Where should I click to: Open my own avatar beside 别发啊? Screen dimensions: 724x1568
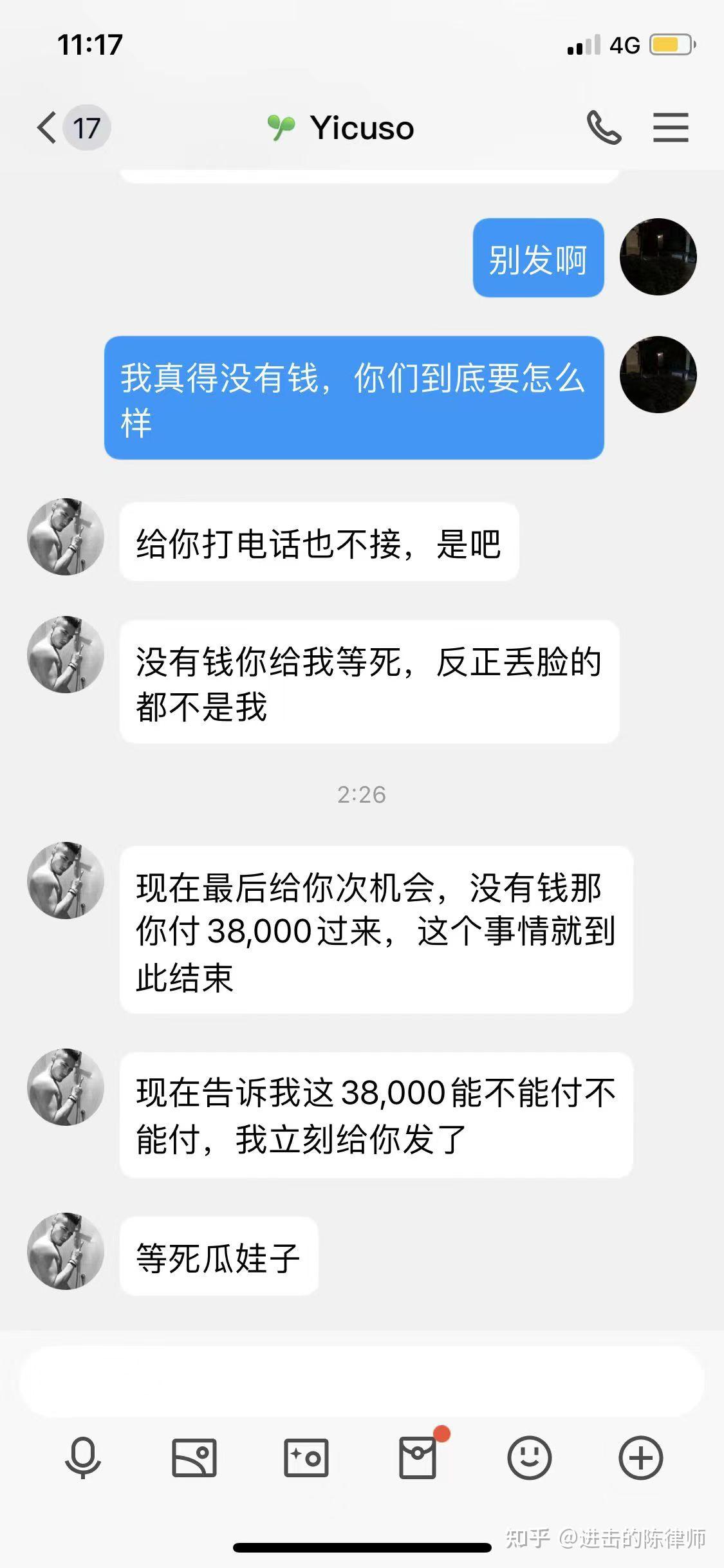(x=658, y=257)
